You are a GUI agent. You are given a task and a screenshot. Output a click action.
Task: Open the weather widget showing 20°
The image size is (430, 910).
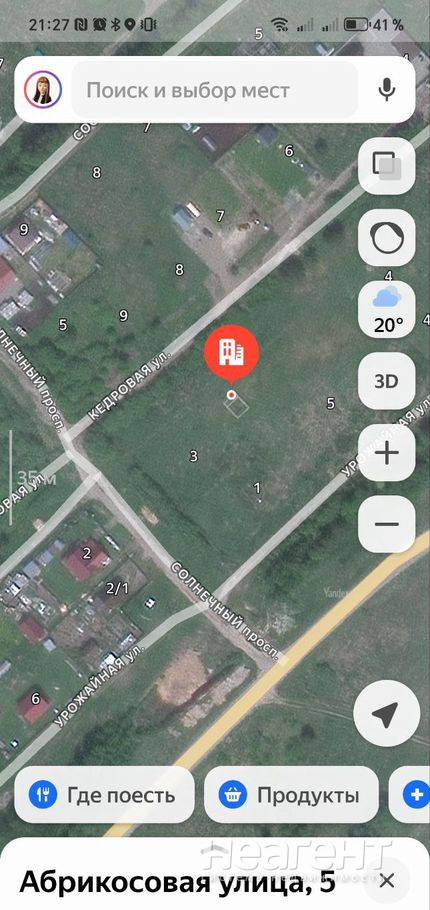(386, 309)
